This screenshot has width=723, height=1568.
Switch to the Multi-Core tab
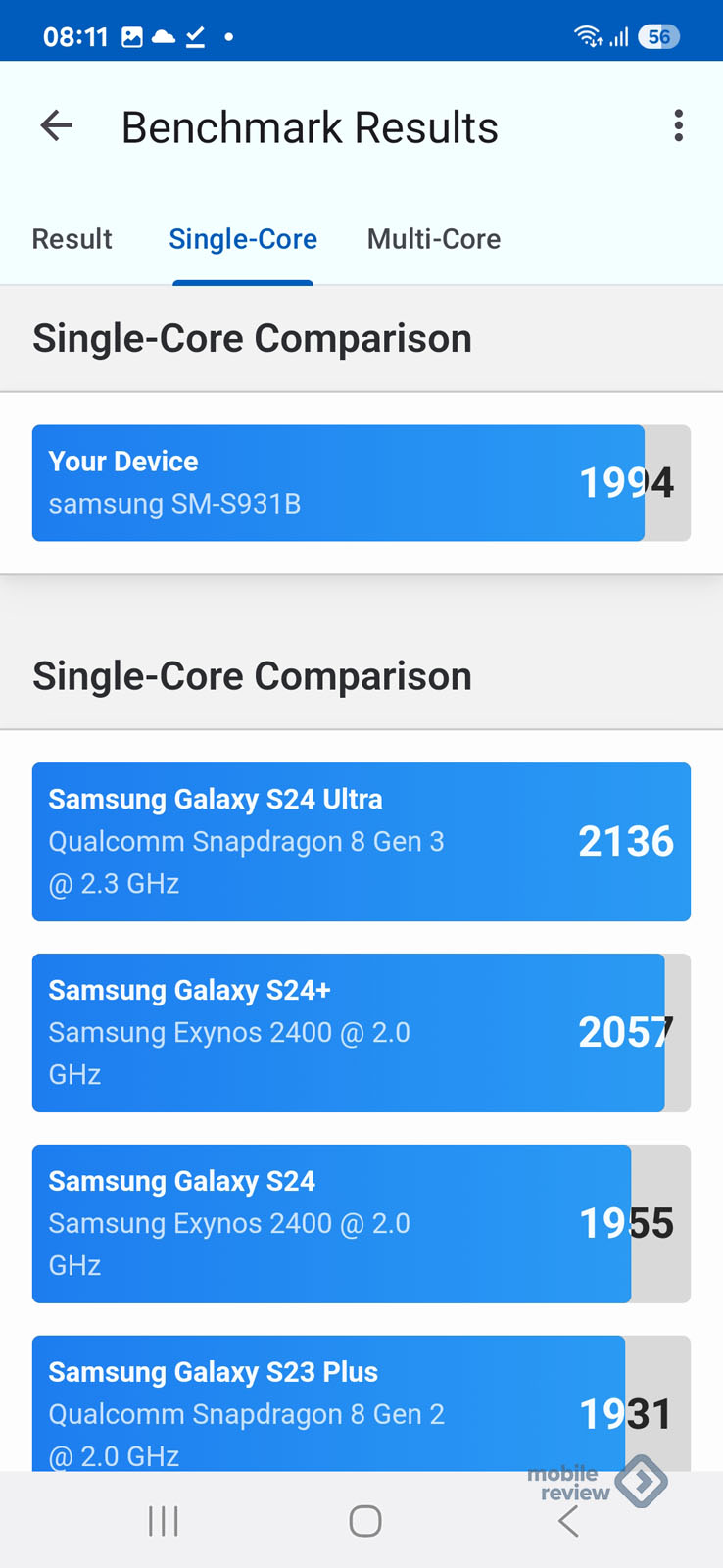click(434, 239)
